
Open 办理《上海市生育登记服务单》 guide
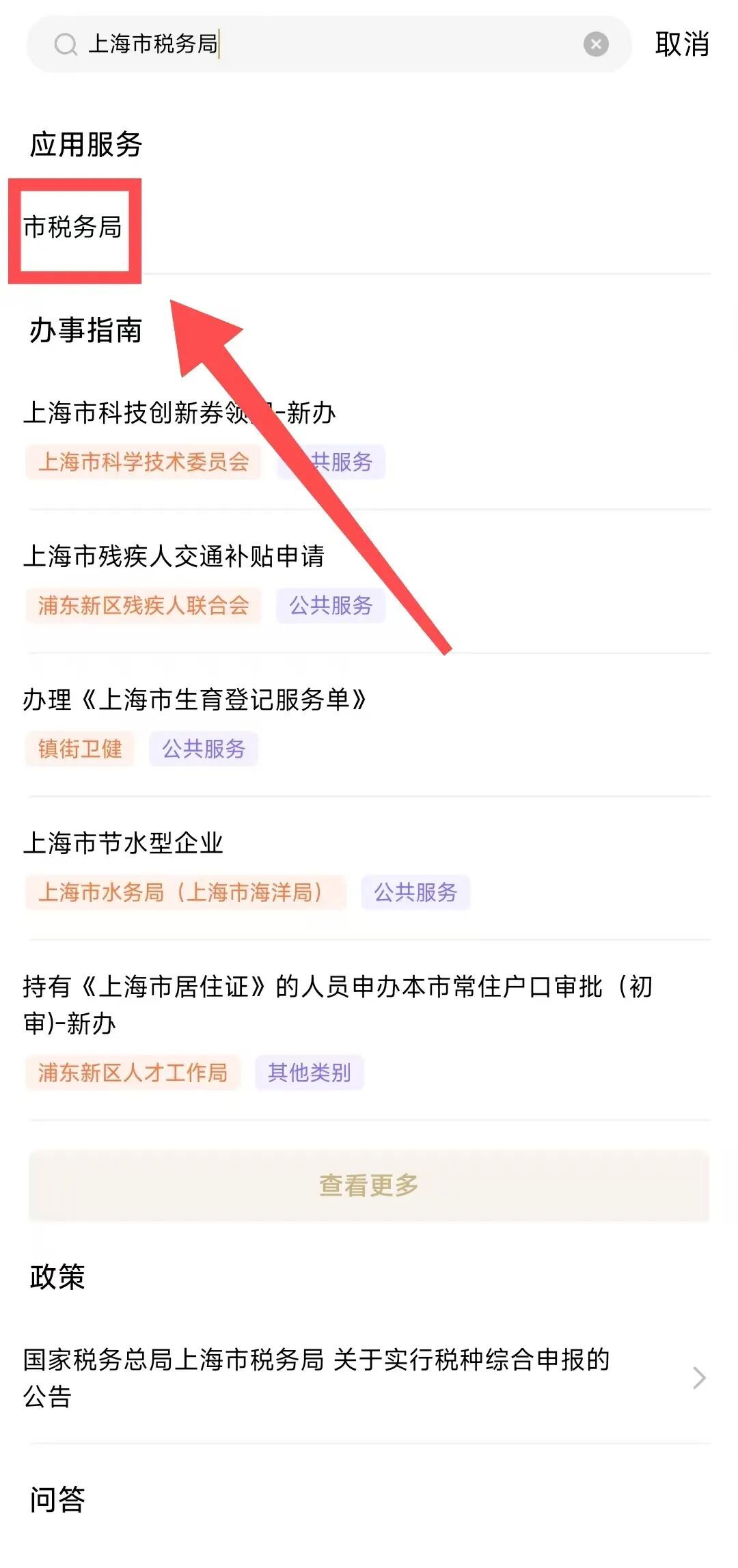click(x=195, y=700)
